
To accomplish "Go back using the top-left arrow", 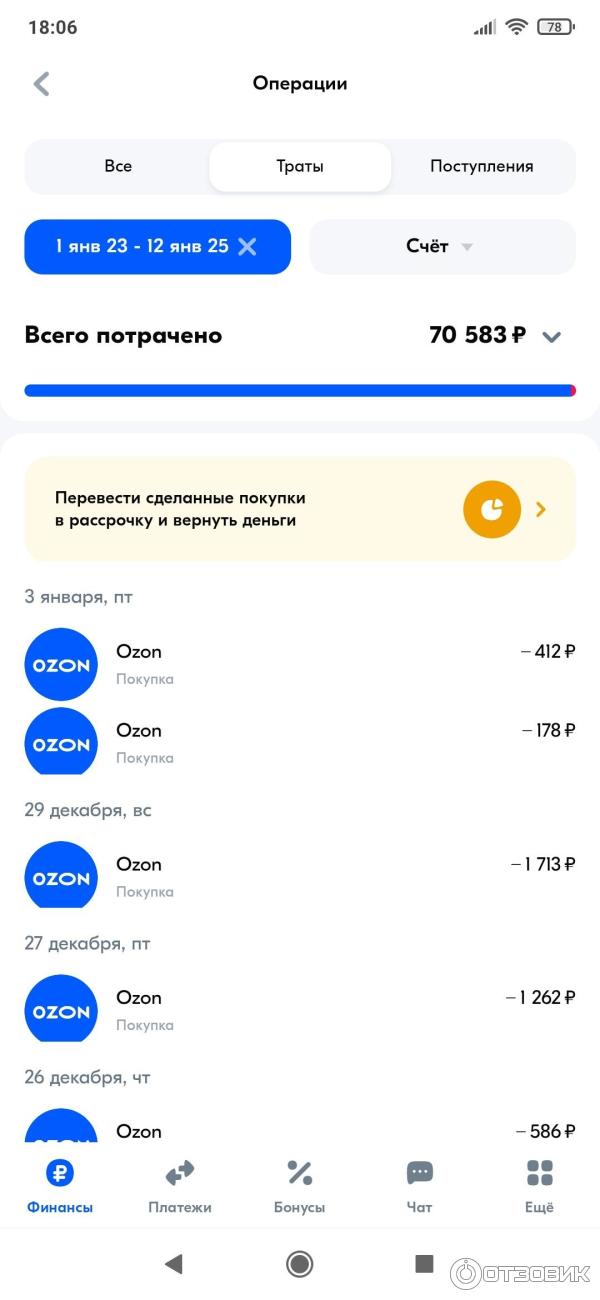I will coord(41,84).
